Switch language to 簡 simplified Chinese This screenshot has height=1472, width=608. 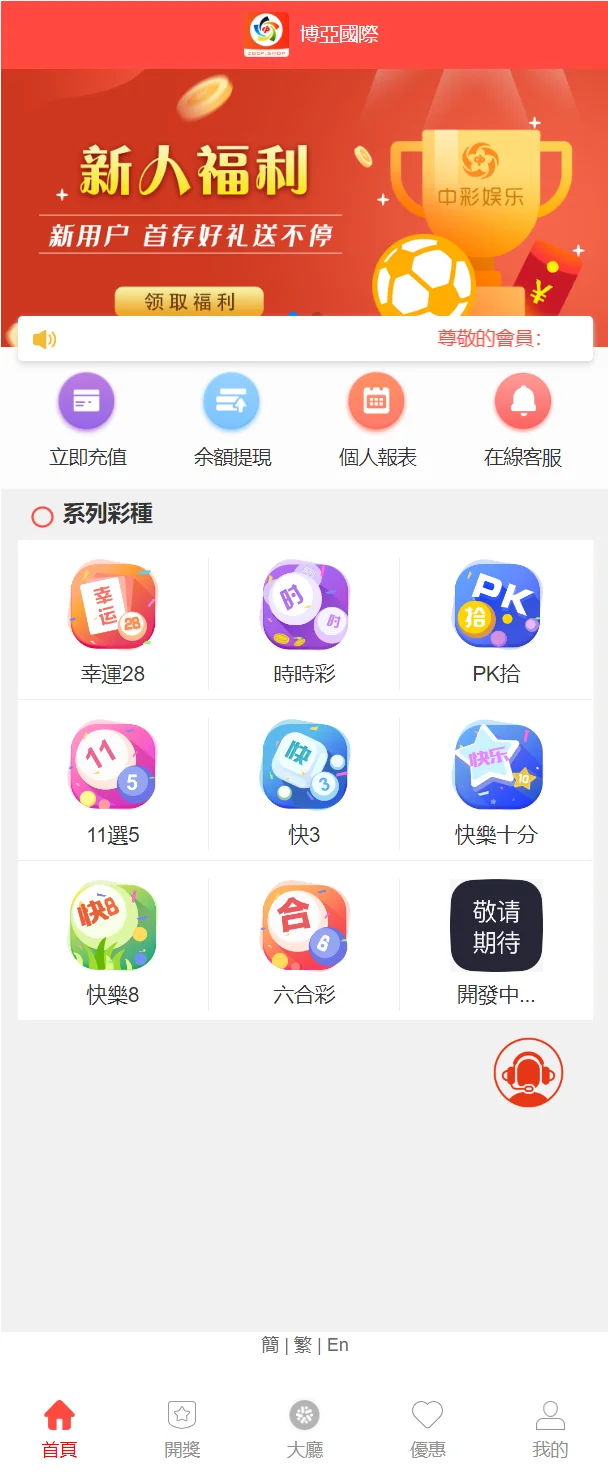[x=270, y=1345]
